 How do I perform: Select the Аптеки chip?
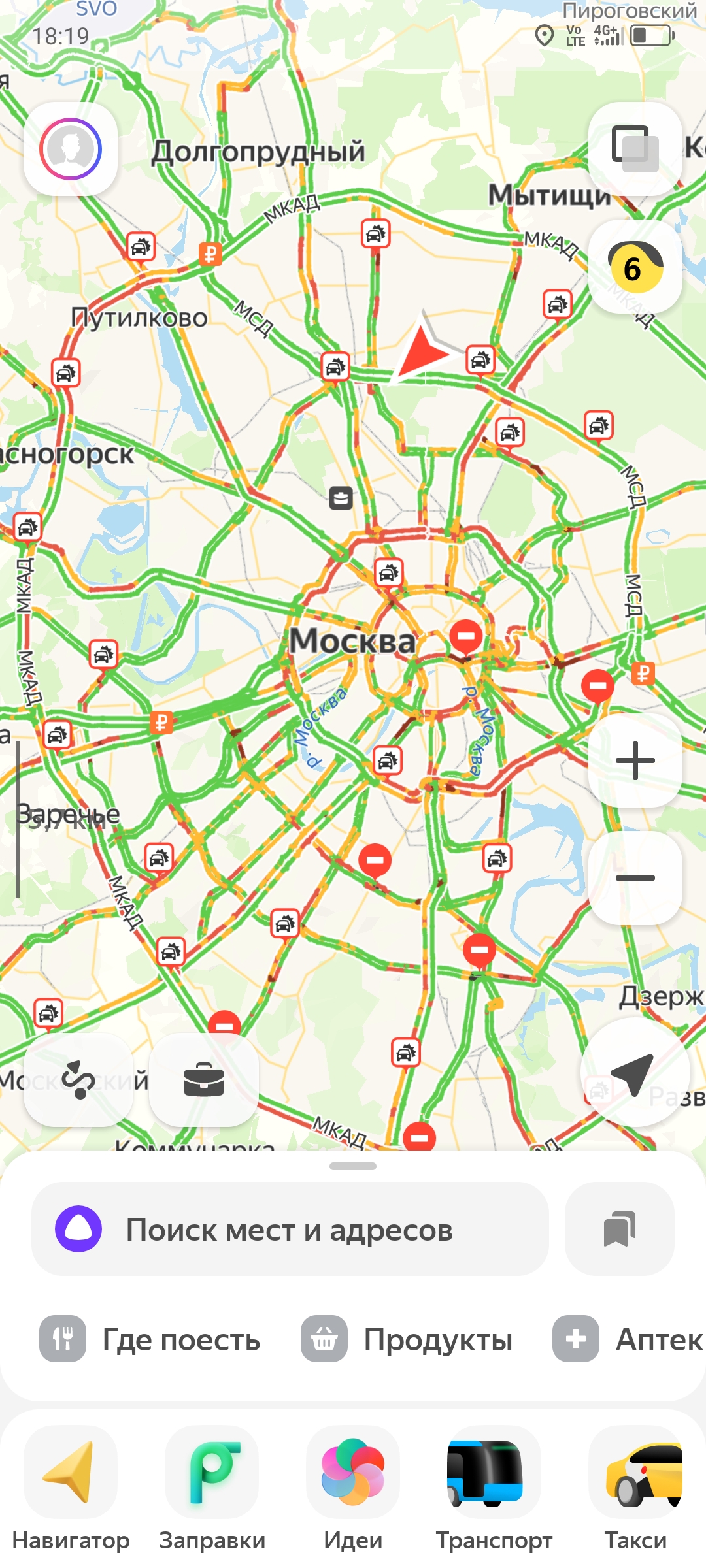click(628, 1339)
